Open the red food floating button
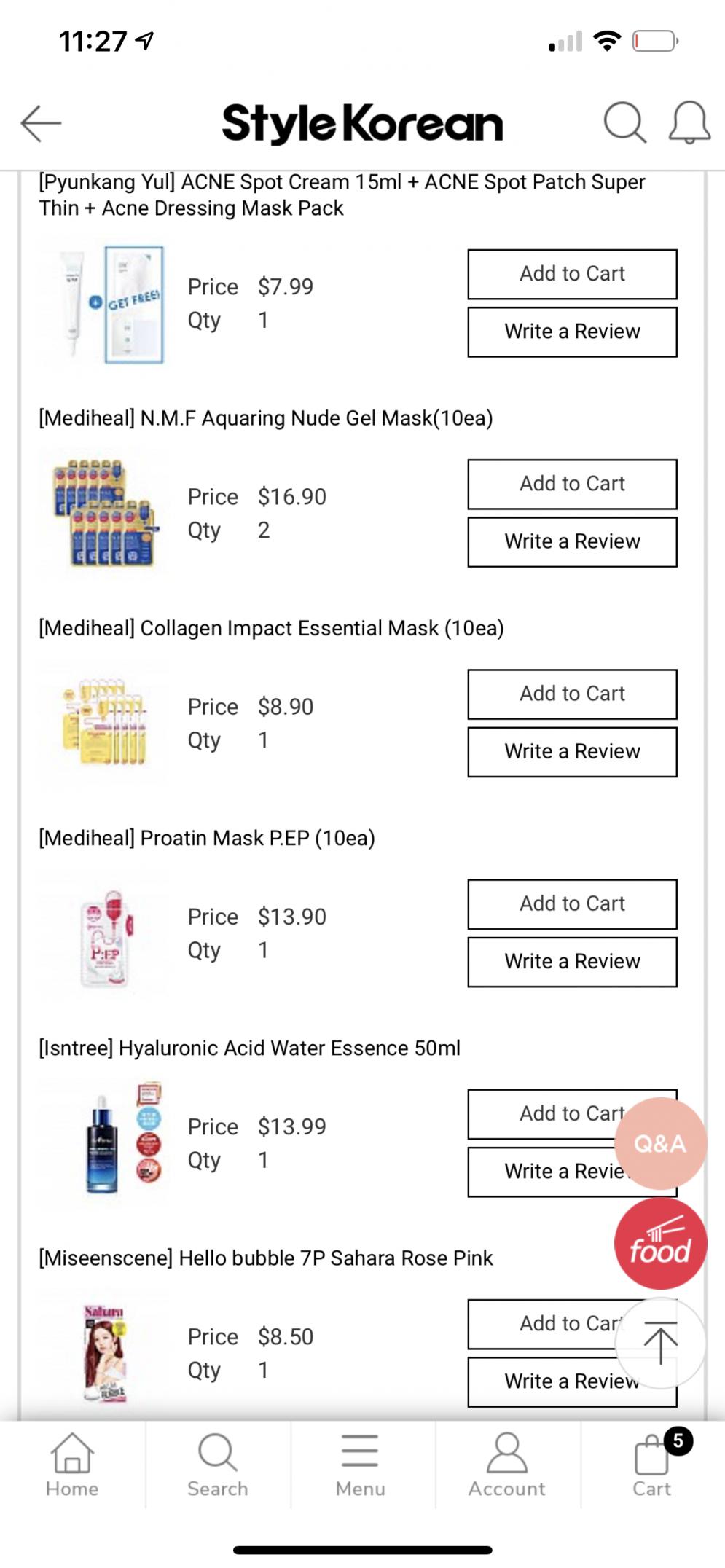This screenshot has width=725, height=1568. pos(660,1244)
